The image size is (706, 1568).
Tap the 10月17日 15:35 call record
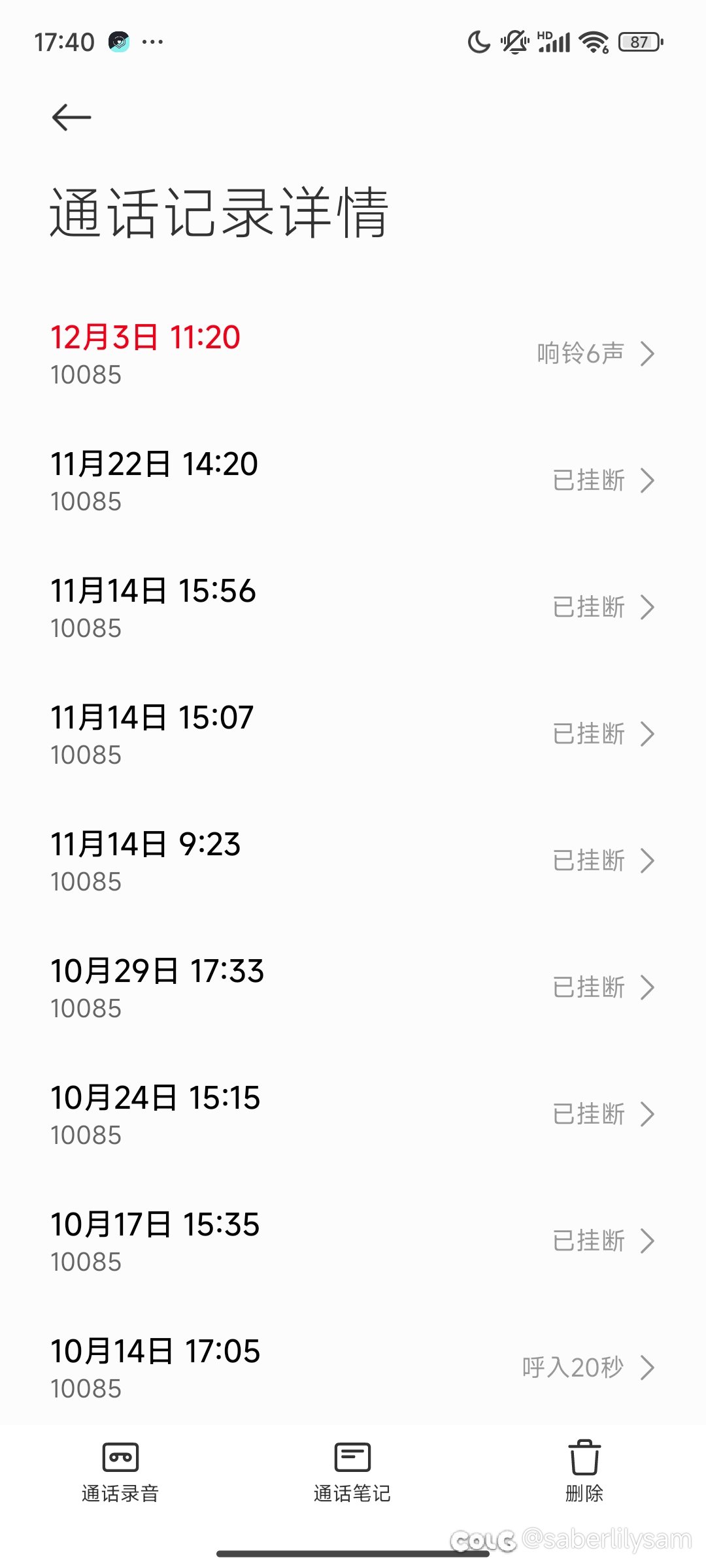pyautogui.click(x=353, y=1241)
